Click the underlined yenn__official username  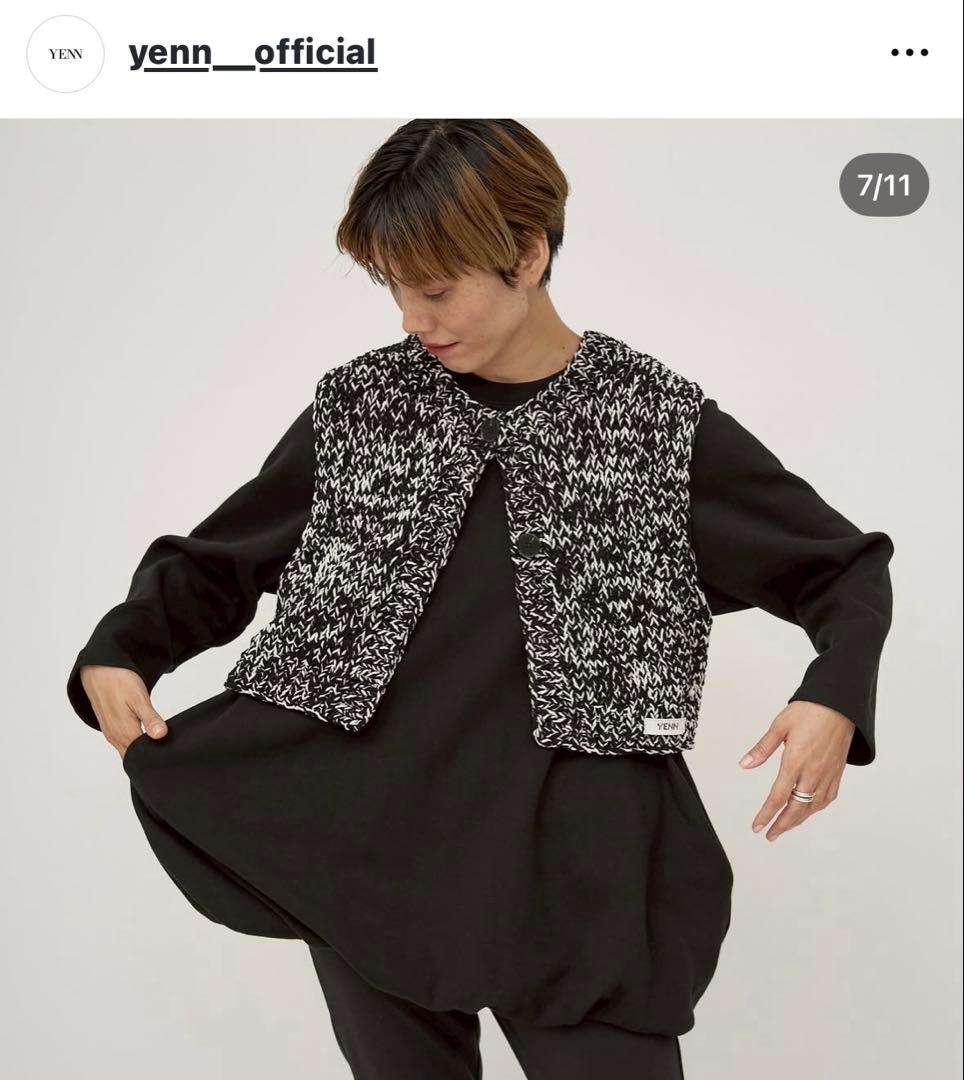coord(251,55)
